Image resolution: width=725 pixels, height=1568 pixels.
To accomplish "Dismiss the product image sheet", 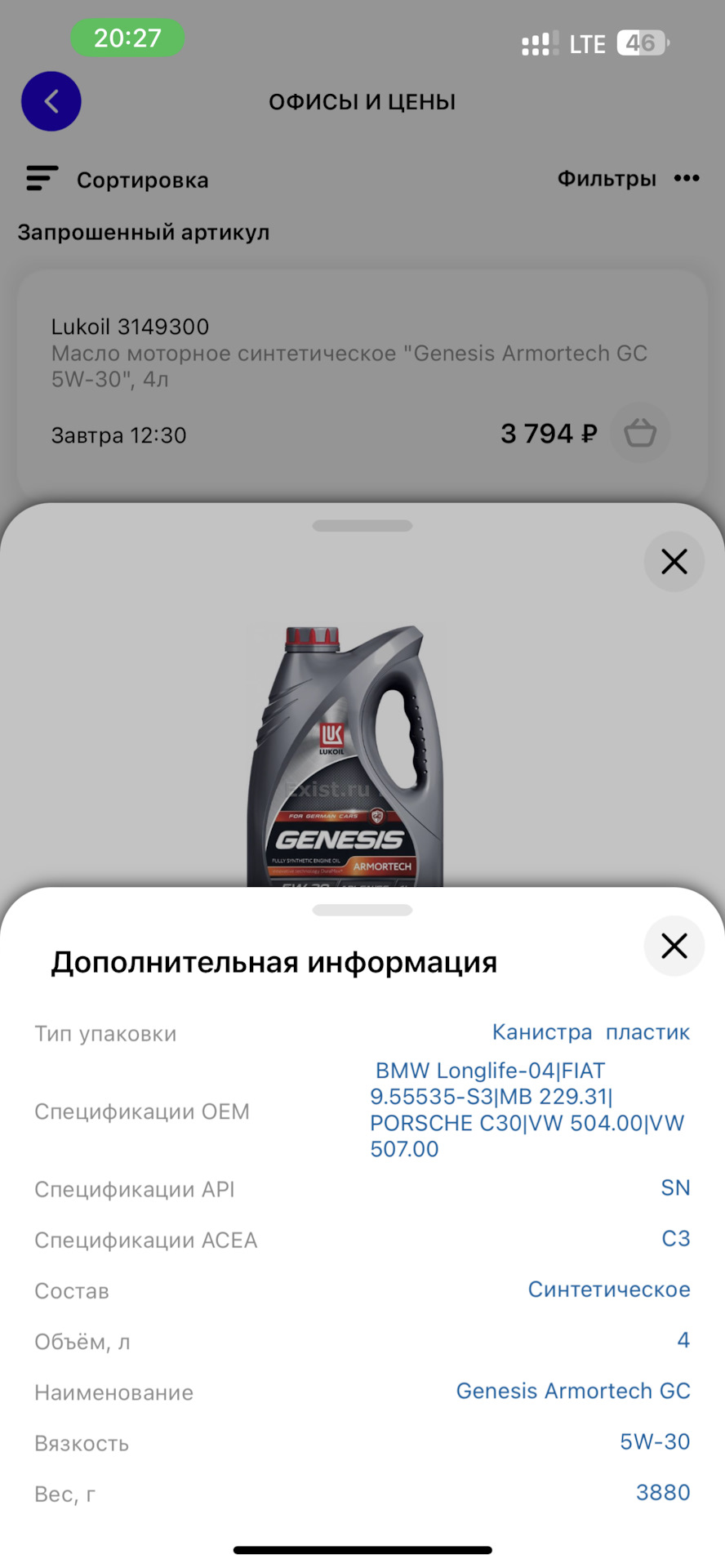I will click(x=674, y=562).
